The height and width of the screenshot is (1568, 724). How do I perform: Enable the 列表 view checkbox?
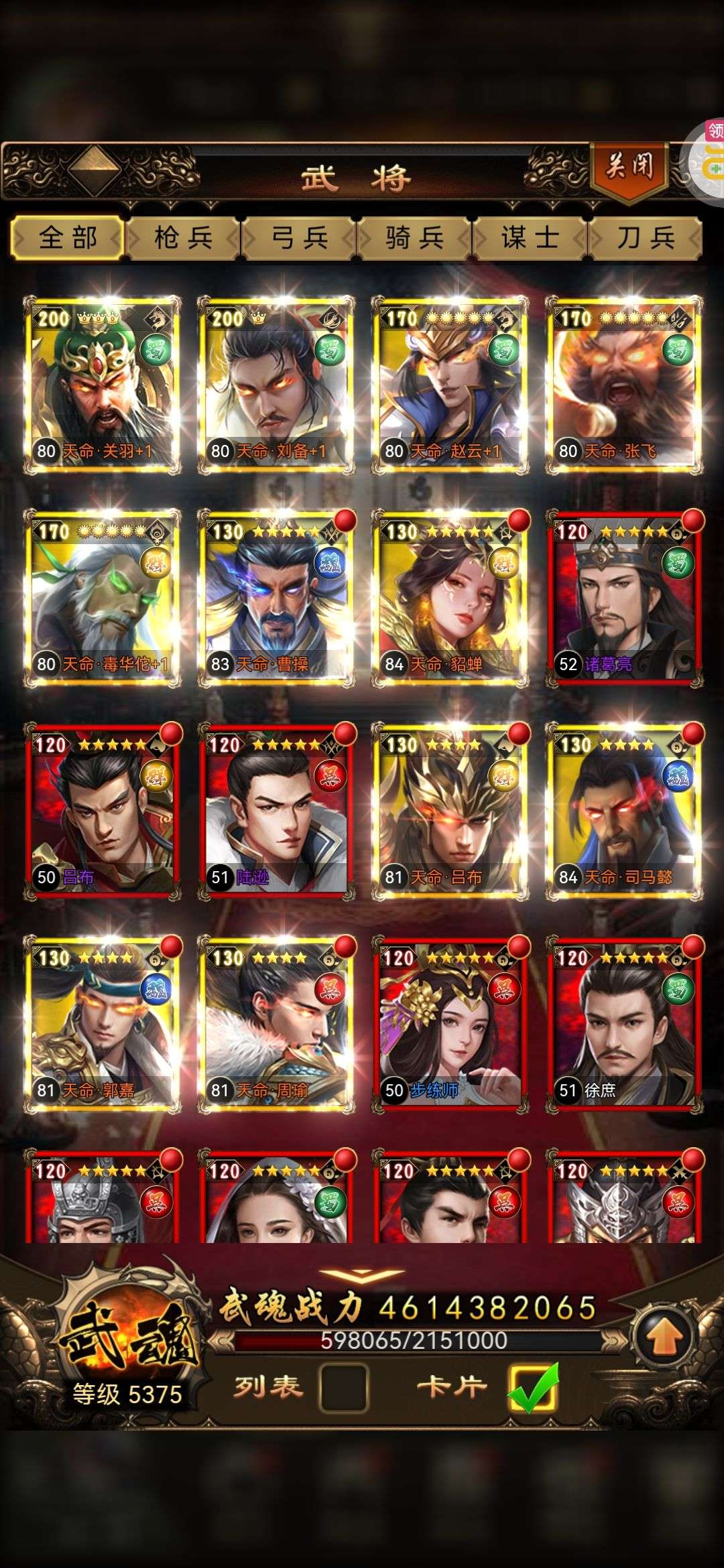coord(344,1387)
